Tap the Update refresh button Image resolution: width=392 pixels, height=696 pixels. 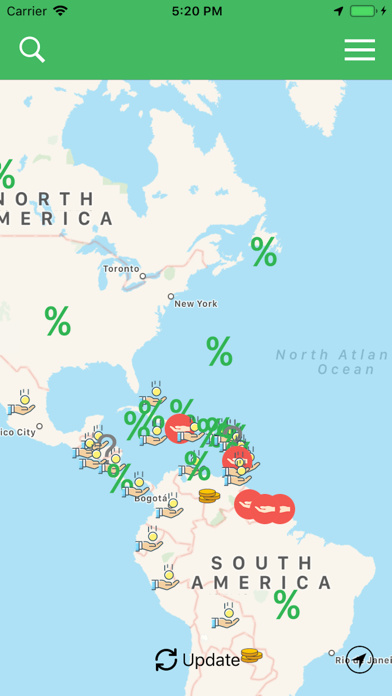(198, 660)
